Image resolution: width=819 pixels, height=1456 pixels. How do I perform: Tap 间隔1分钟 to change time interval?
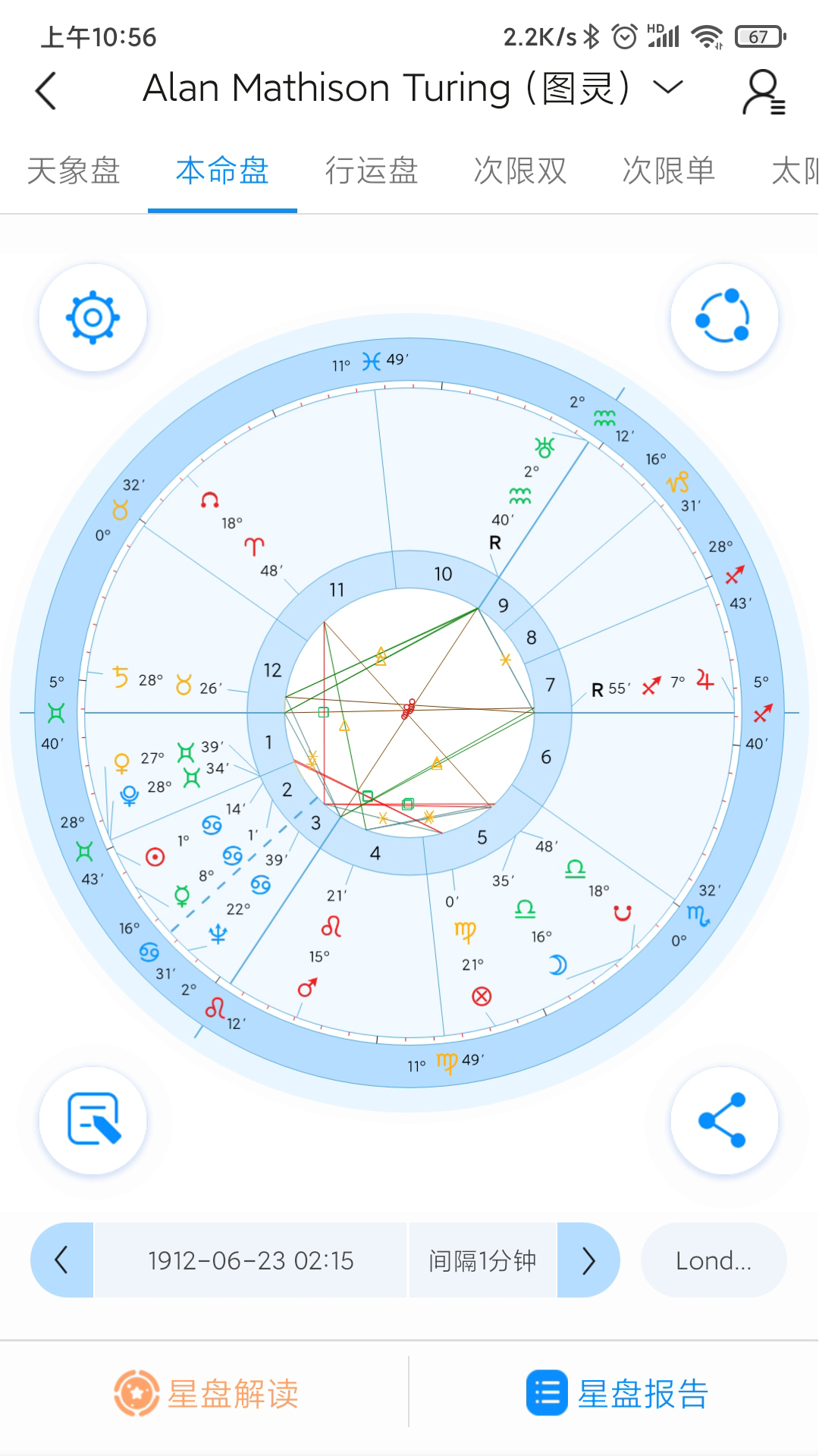(483, 1260)
